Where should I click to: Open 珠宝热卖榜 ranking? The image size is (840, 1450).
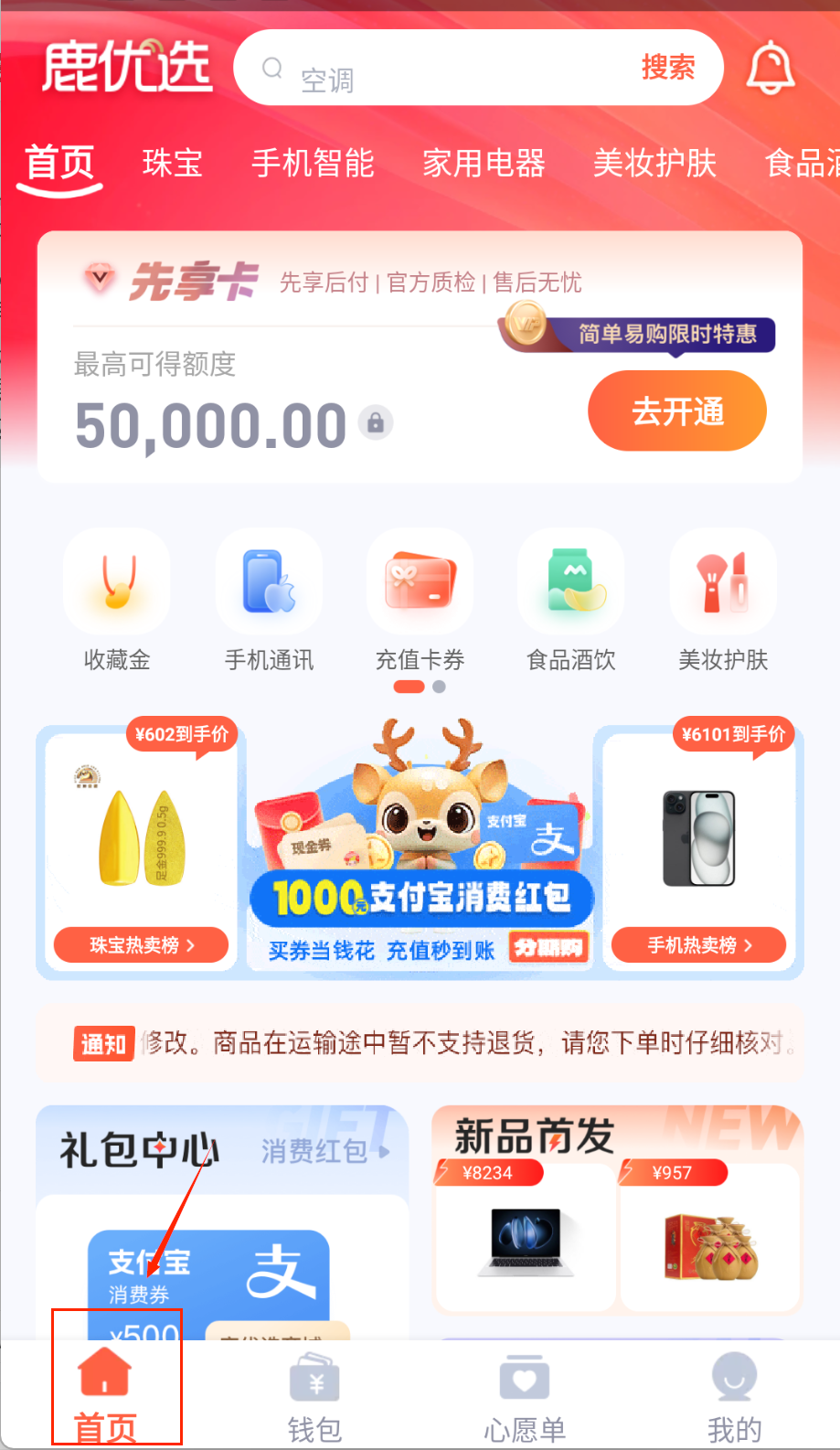coord(141,944)
